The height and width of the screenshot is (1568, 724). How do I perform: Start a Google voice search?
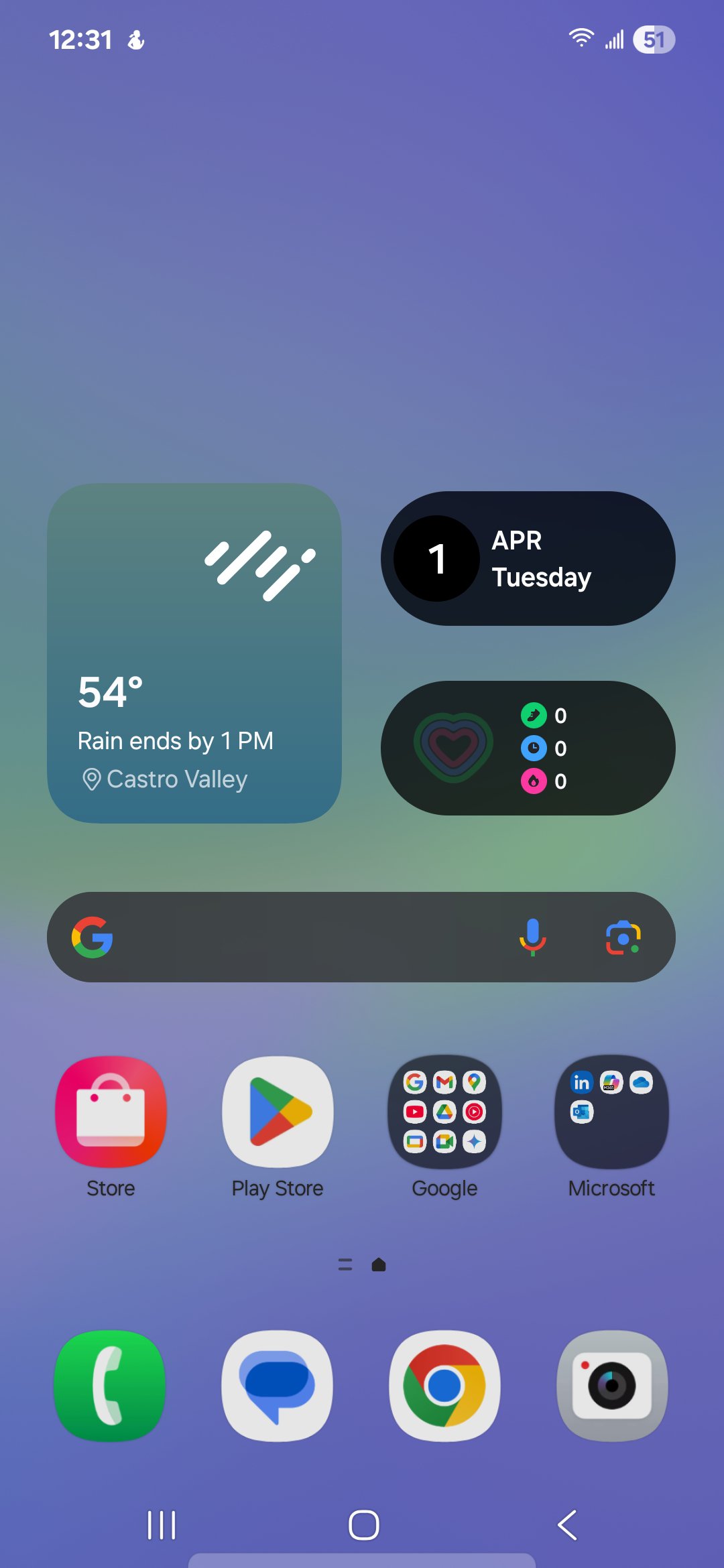pos(533,937)
